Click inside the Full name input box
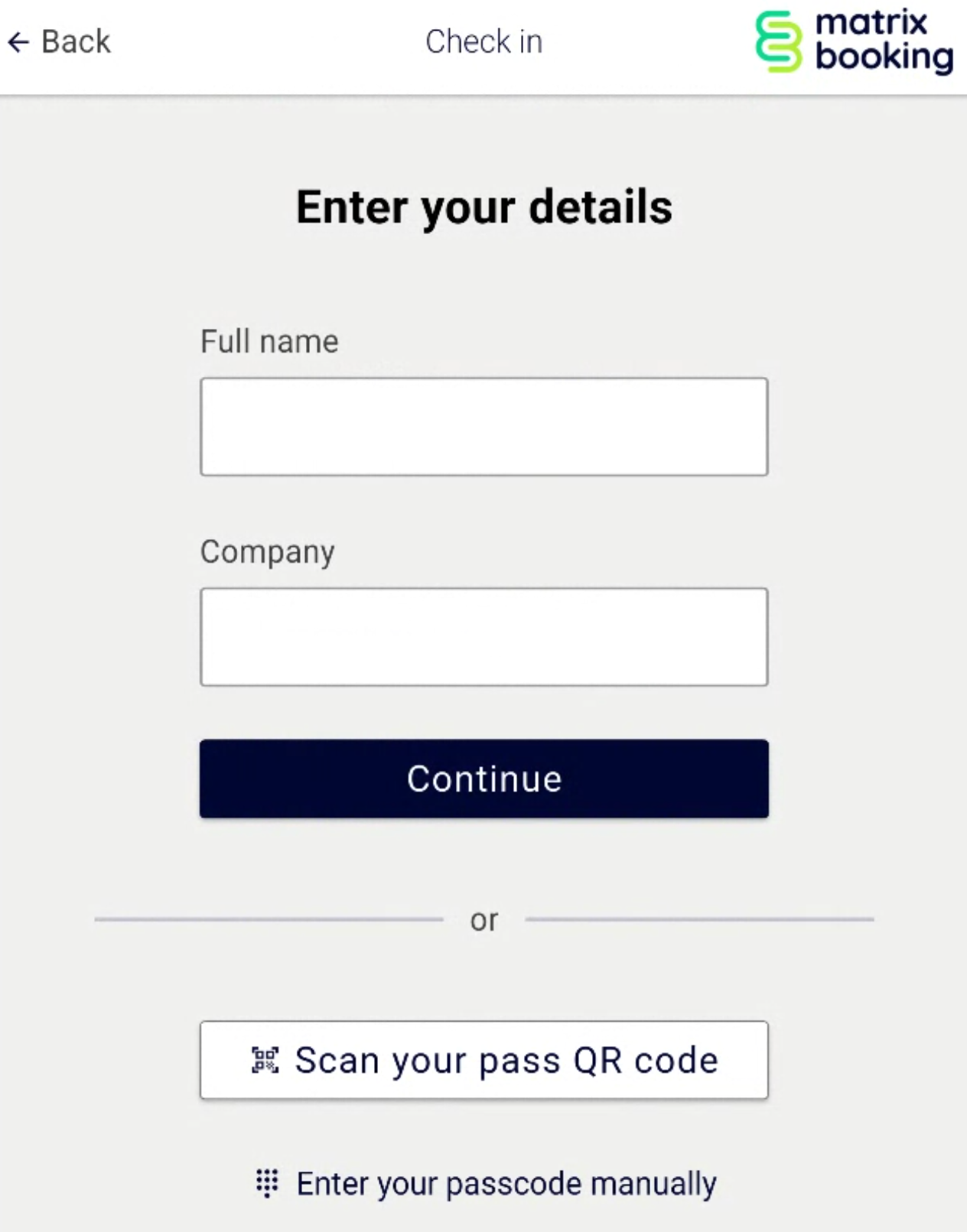The height and width of the screenshot is (1232, 967). [x=483, y=426]
